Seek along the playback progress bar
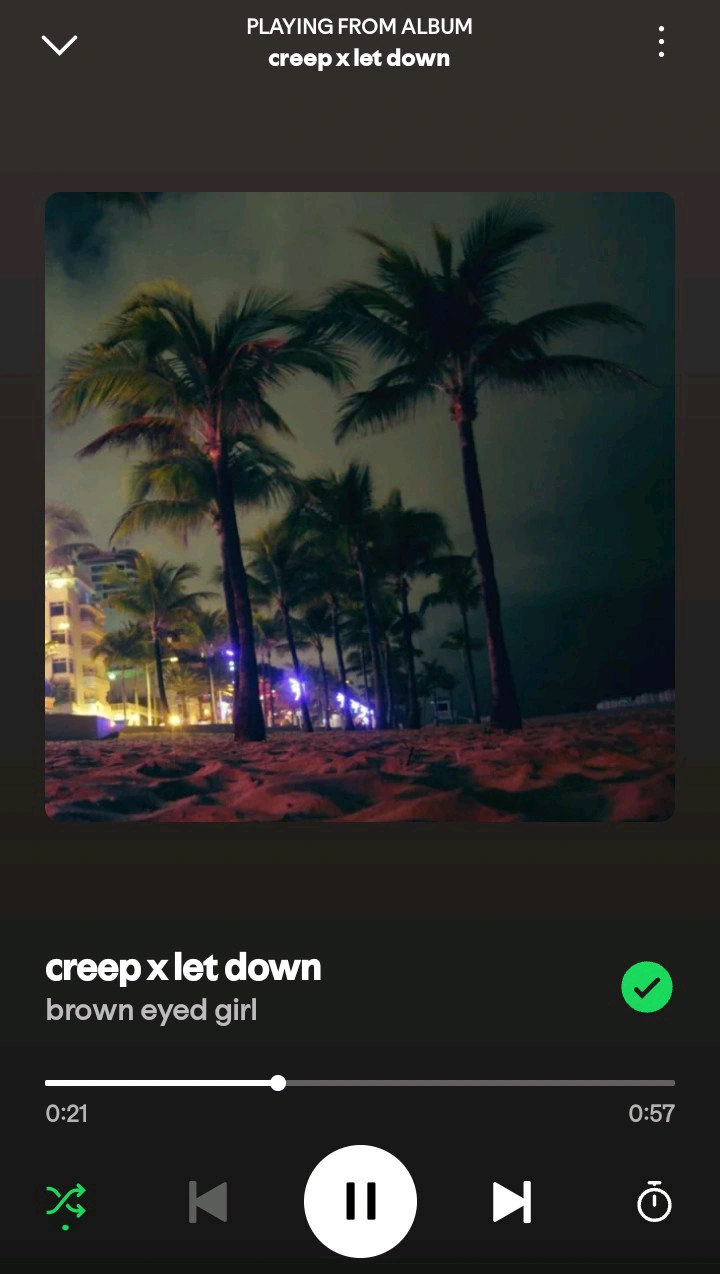 pos(360,1083)
